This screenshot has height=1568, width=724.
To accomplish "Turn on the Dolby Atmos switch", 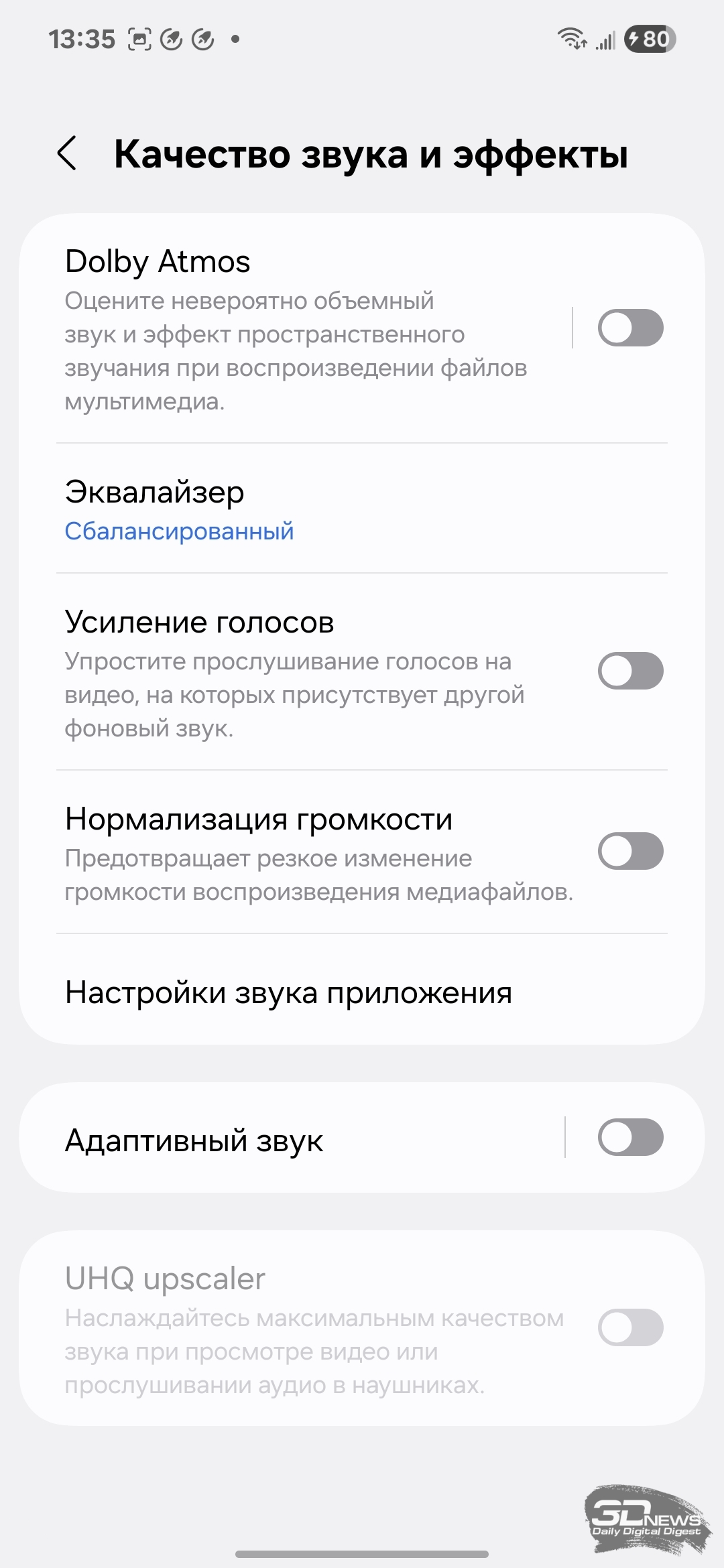I will click(630, 328).
